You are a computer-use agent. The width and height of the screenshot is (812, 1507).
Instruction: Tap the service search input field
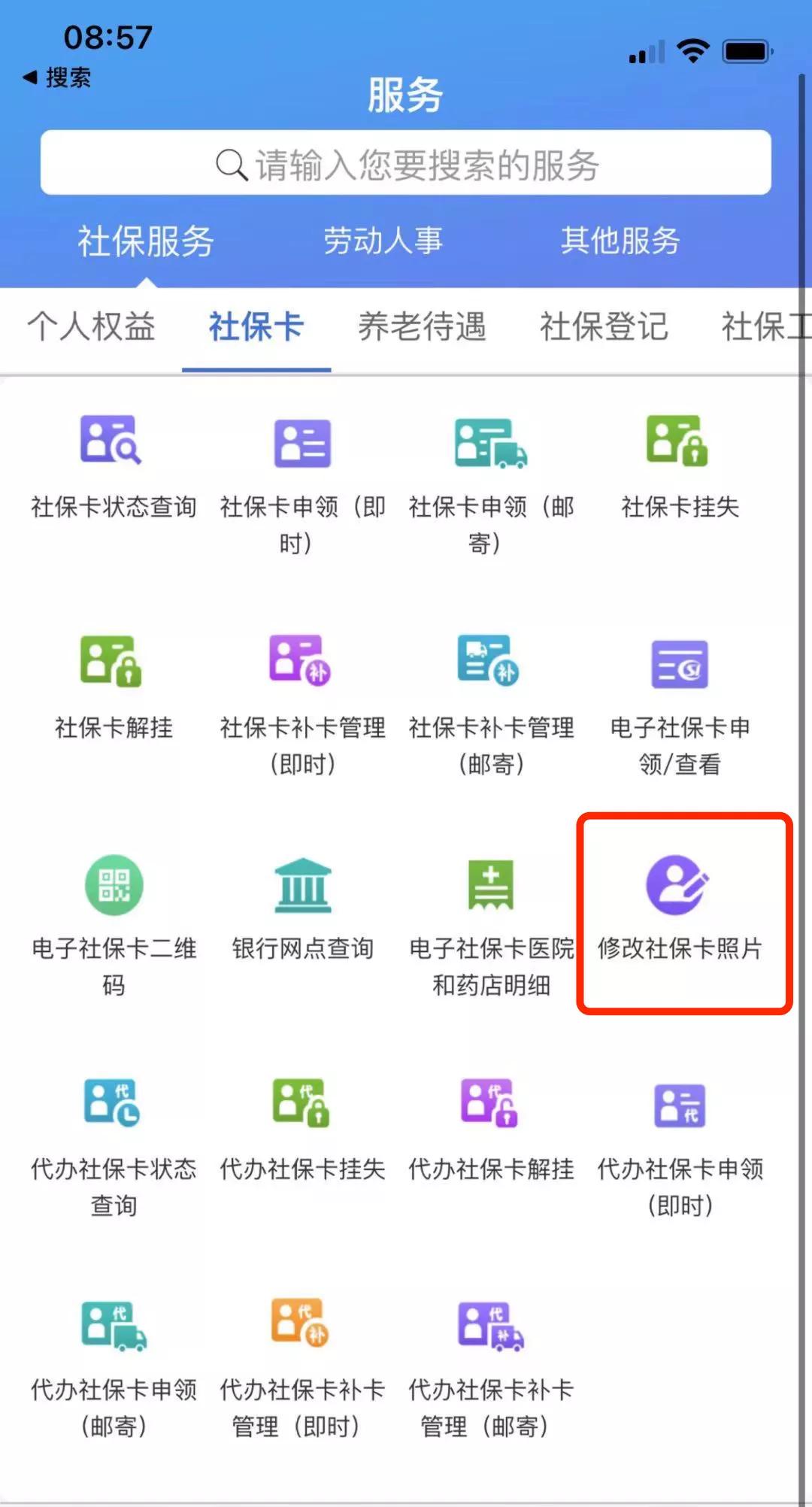[x=406, y=163]
